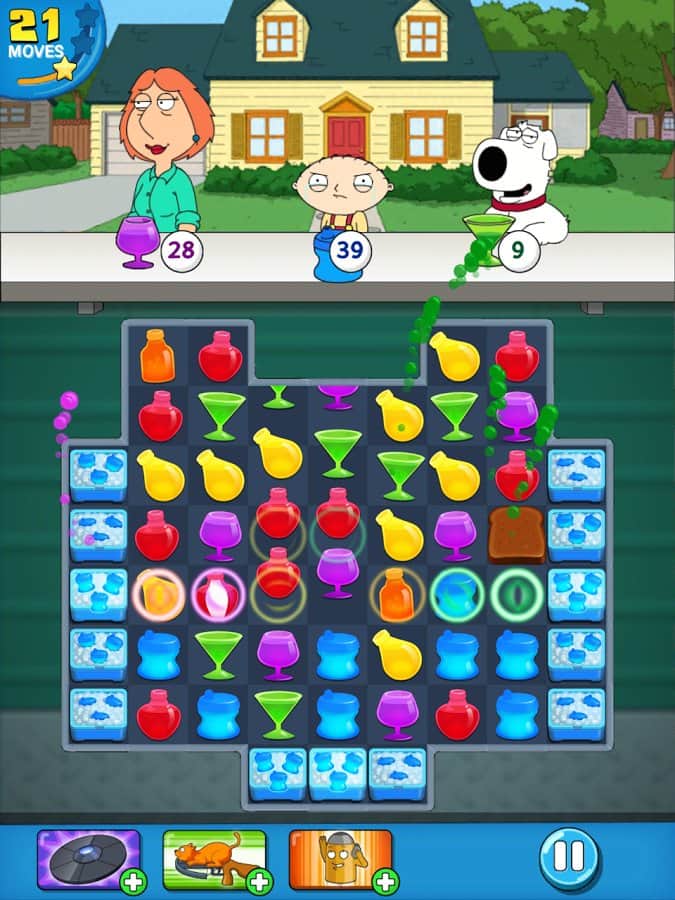Use the golden robot booster
The height and width of the screenshot is (900, 675).
pos(339,858)
